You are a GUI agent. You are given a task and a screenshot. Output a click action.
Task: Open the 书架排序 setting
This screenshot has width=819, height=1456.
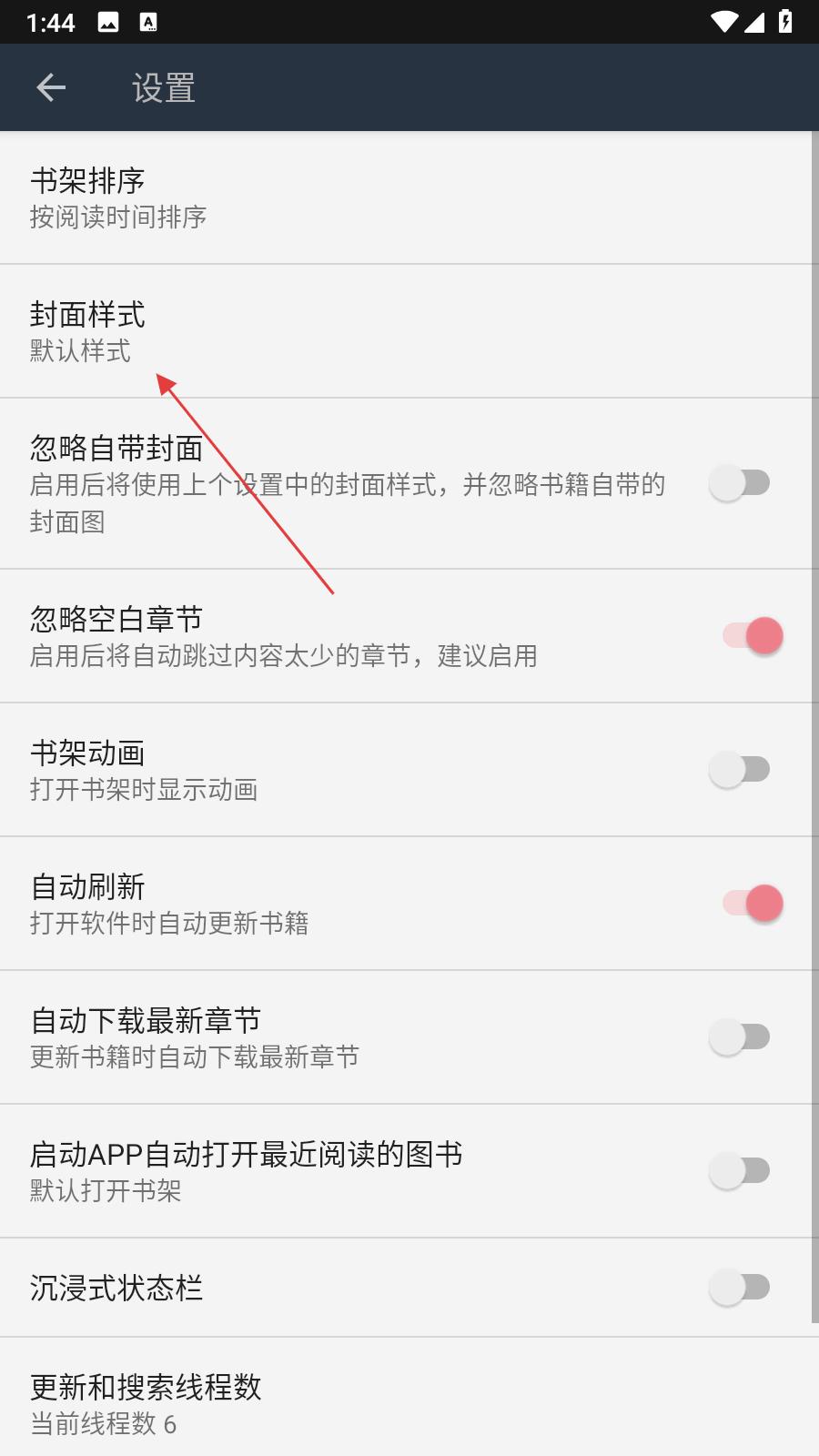tap(364, 197)
